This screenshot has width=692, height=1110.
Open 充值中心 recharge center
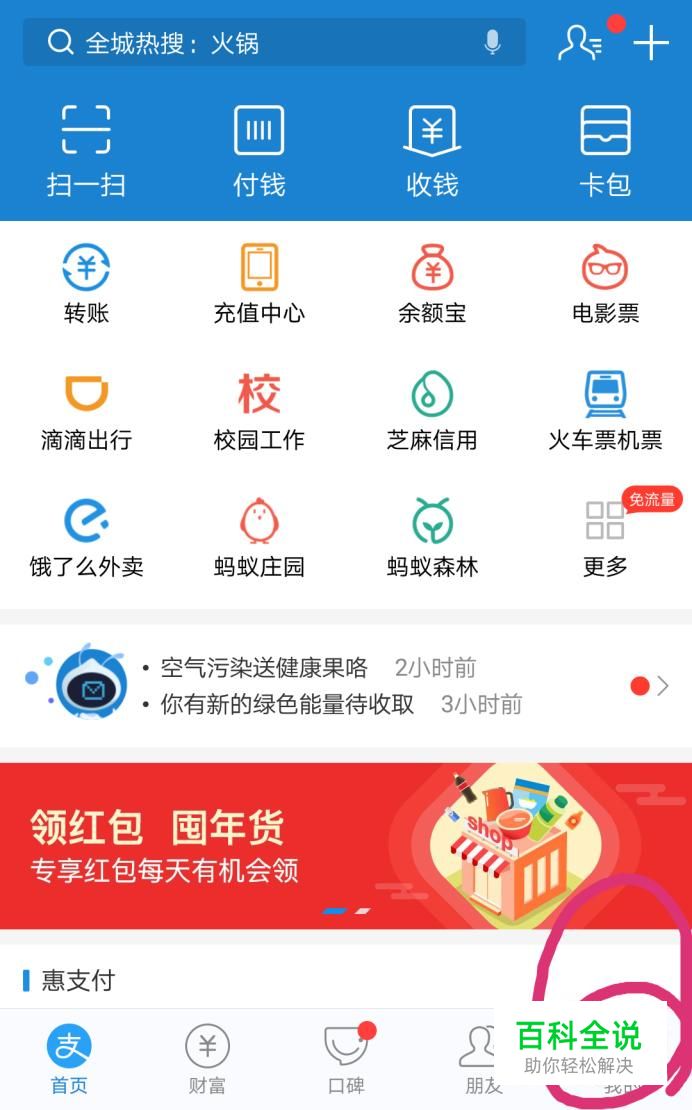(259, 285)
